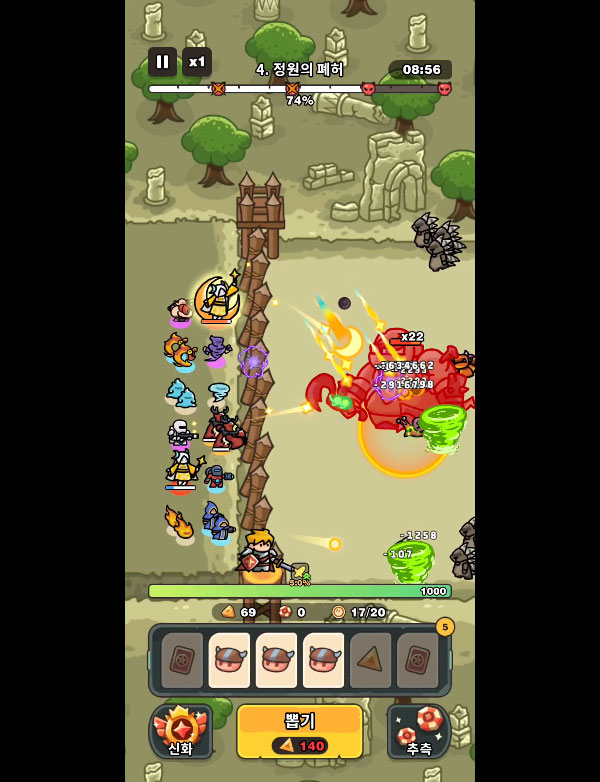
Task: Pause the game
Action: (162, 62)
